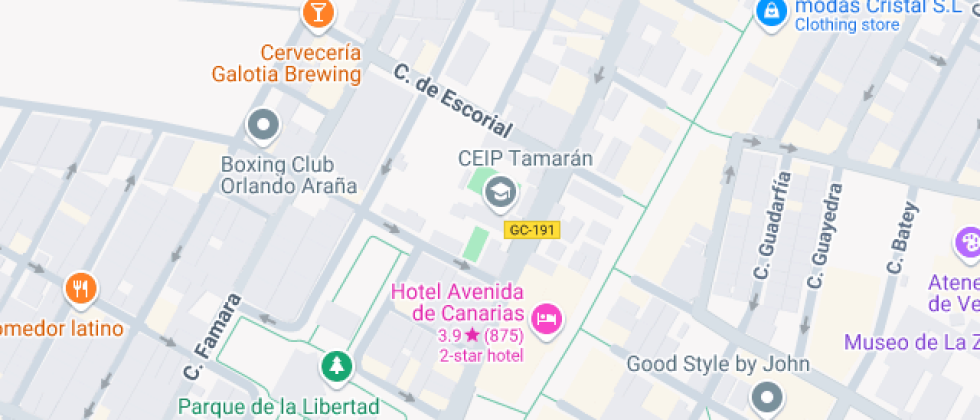Select the Parque de la Libertad pin
This screenshot has width=980, height=420.
coord(337,366)
